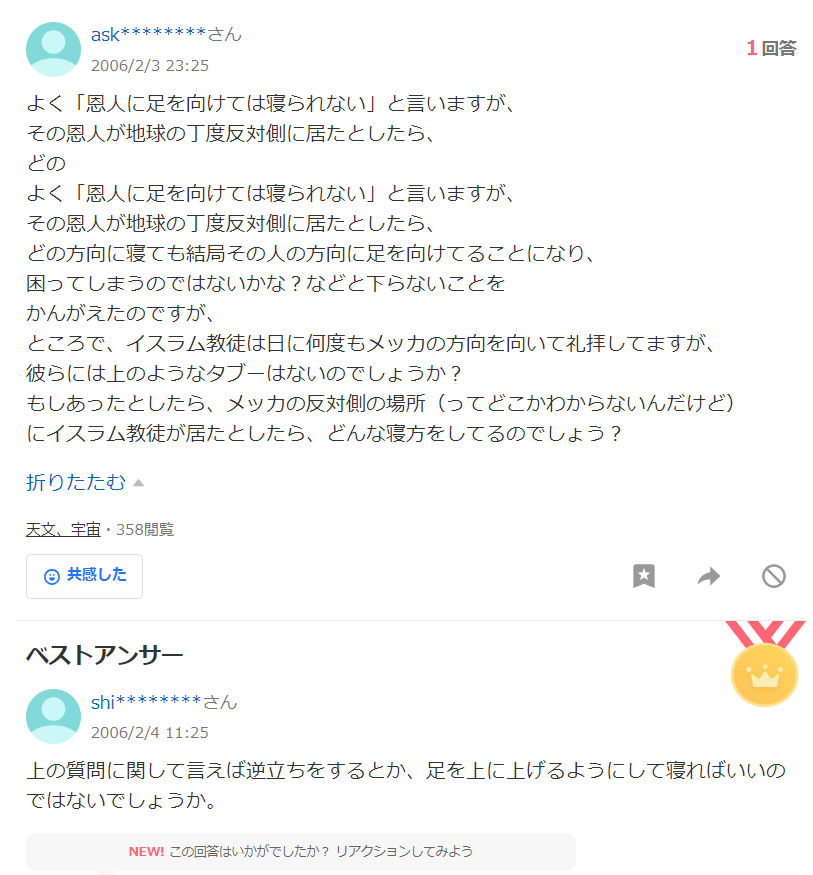Bookmark this question
Image resolution: width=813 pixels, height=875 pixels.
pyautogui.click(x=644, y=576)
